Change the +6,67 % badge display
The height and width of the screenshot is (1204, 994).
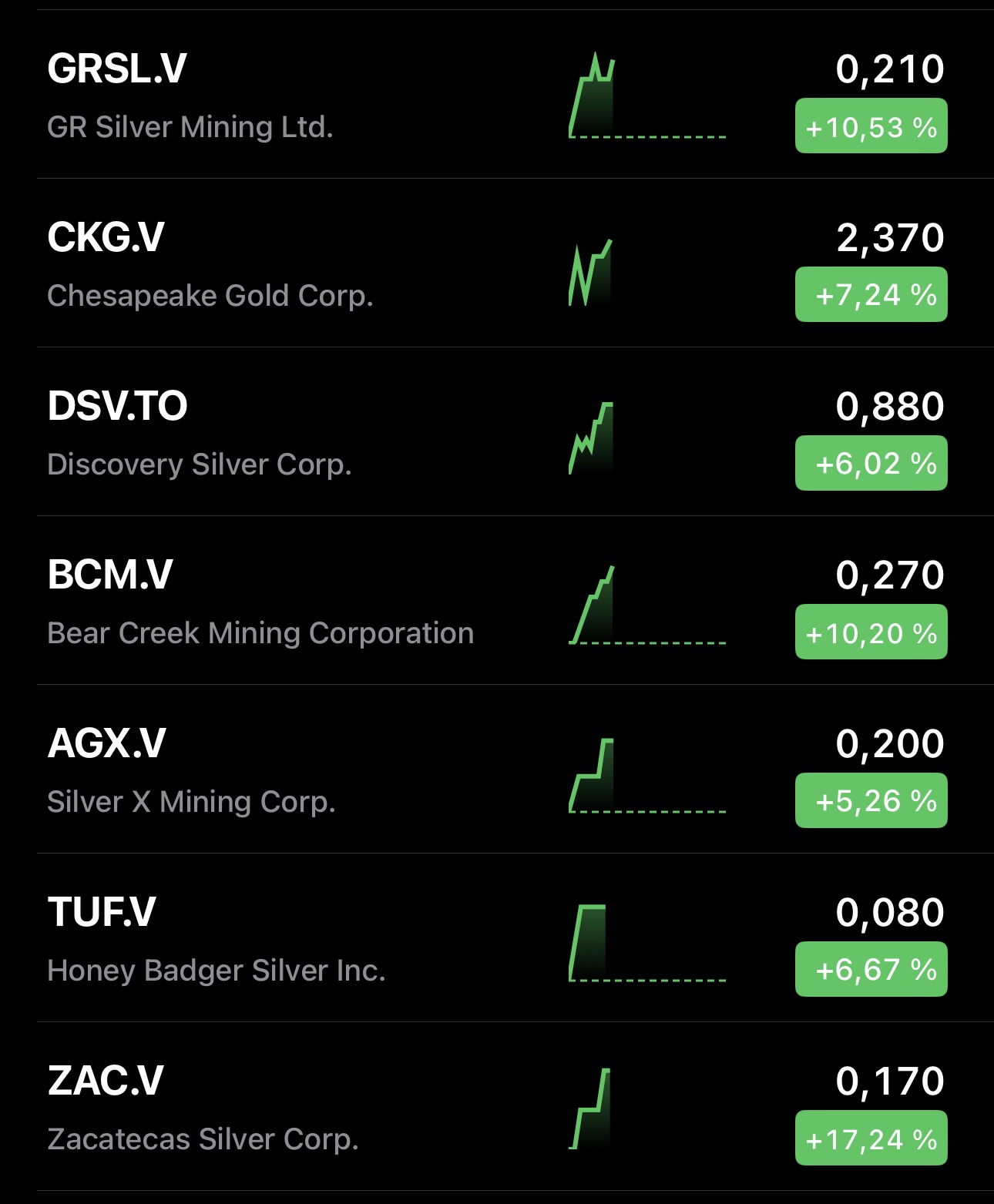click(x=871, y=969)
